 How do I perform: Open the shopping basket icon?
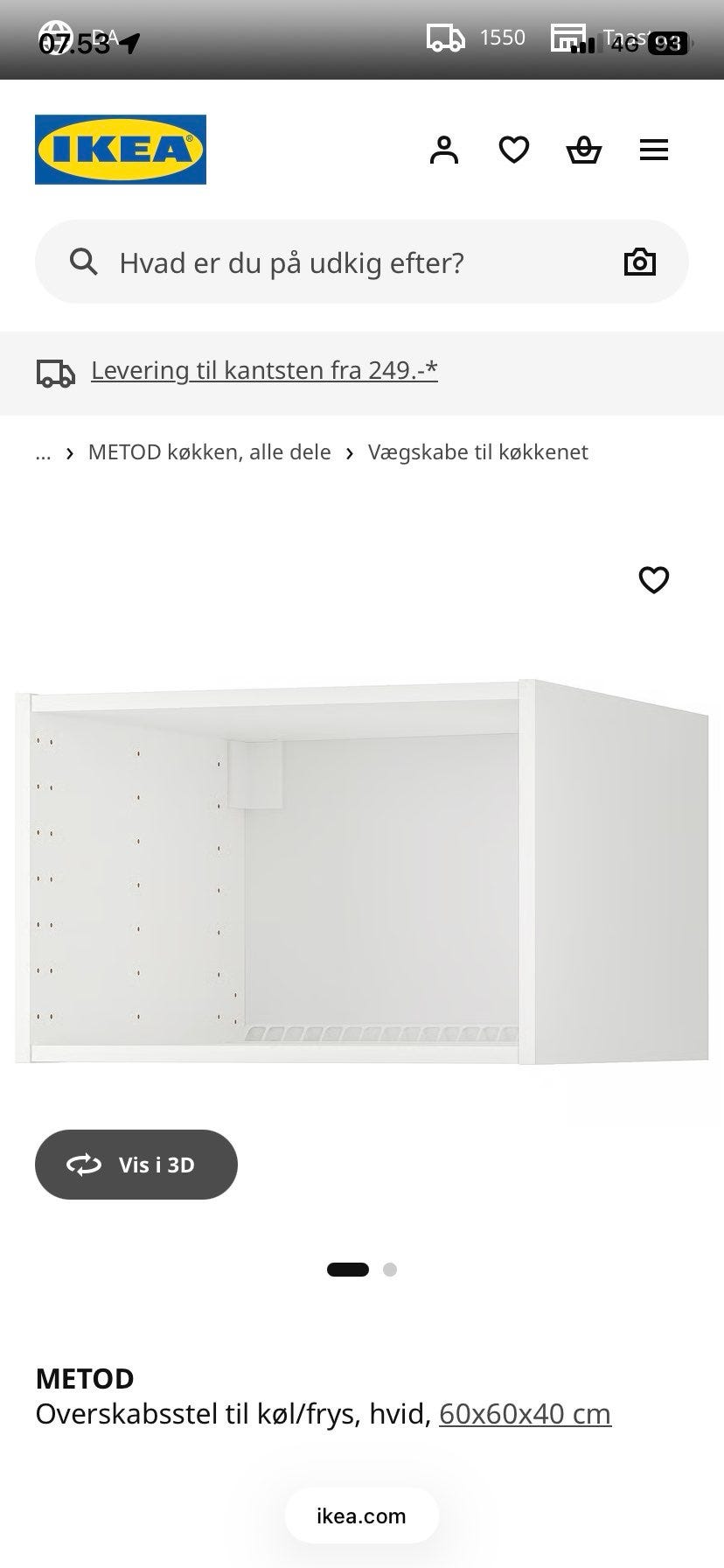click(x=584, y=150)
